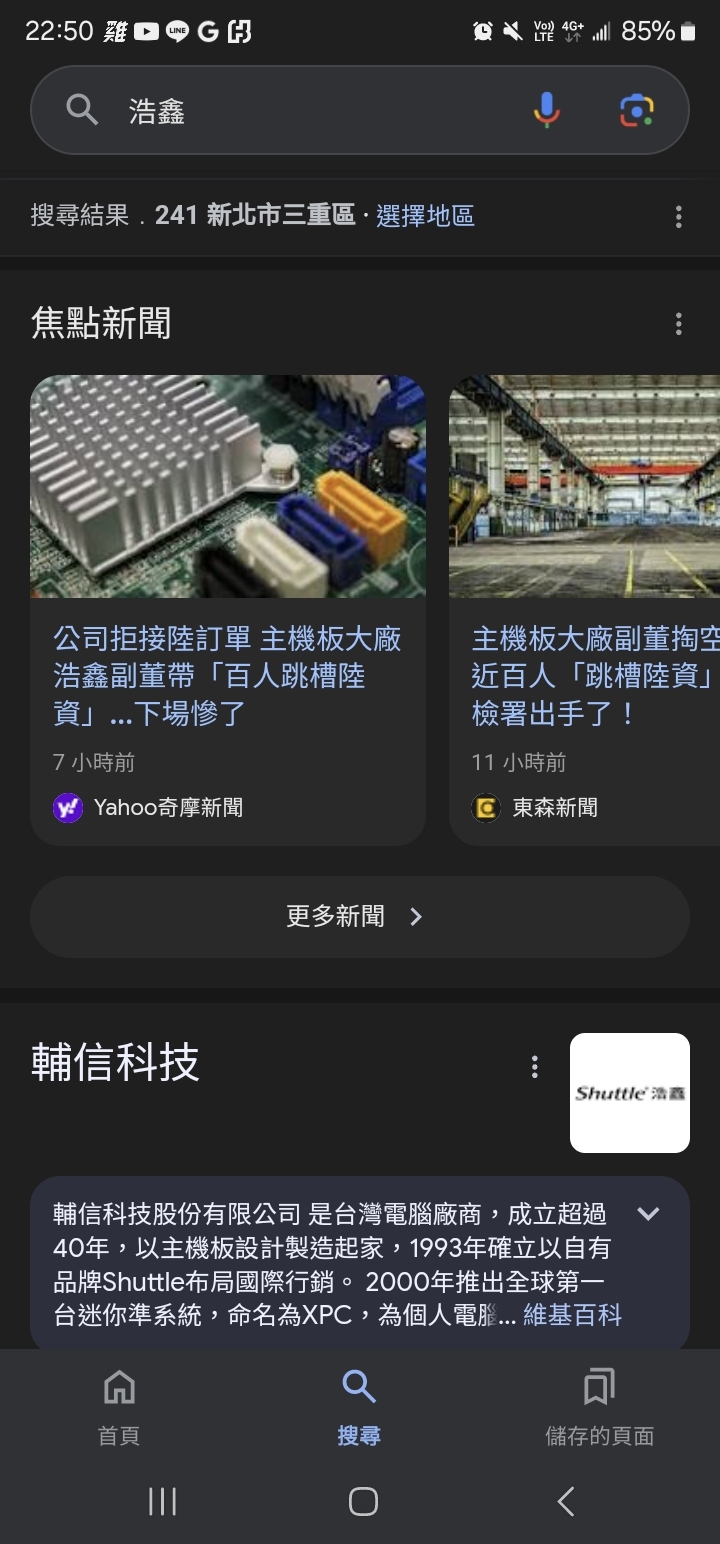720x1544 pixels.
Task: Select the 搜尋 tab
Action: tap(359, 1407)
